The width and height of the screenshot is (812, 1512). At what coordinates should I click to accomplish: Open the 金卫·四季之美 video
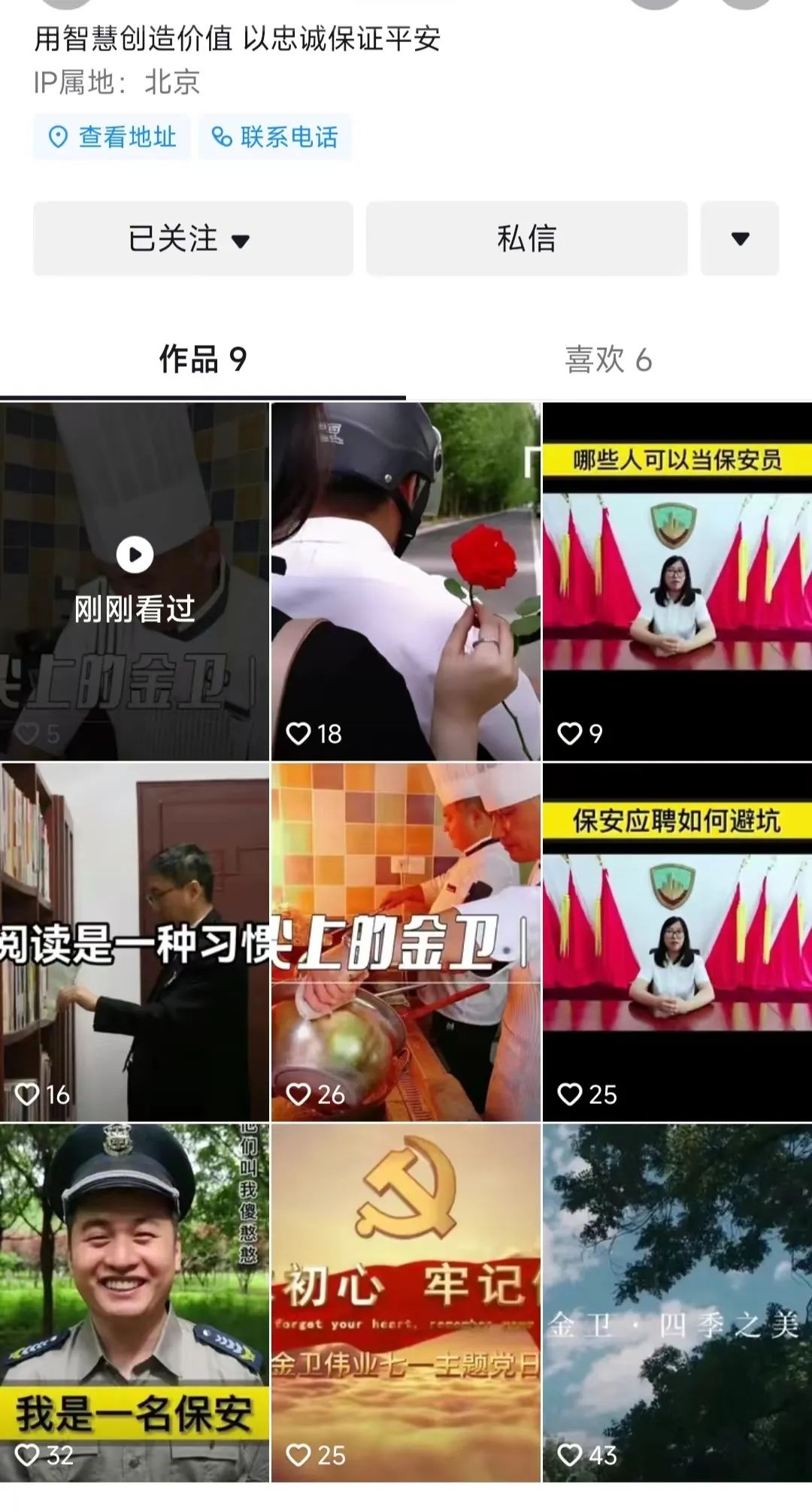point(677,1302)
